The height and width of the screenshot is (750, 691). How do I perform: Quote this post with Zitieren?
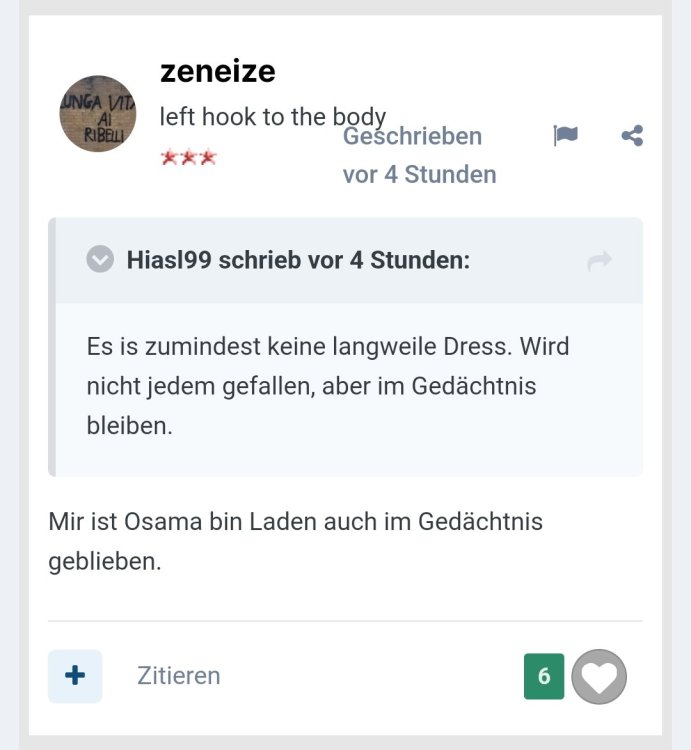[x=179, y=676]
